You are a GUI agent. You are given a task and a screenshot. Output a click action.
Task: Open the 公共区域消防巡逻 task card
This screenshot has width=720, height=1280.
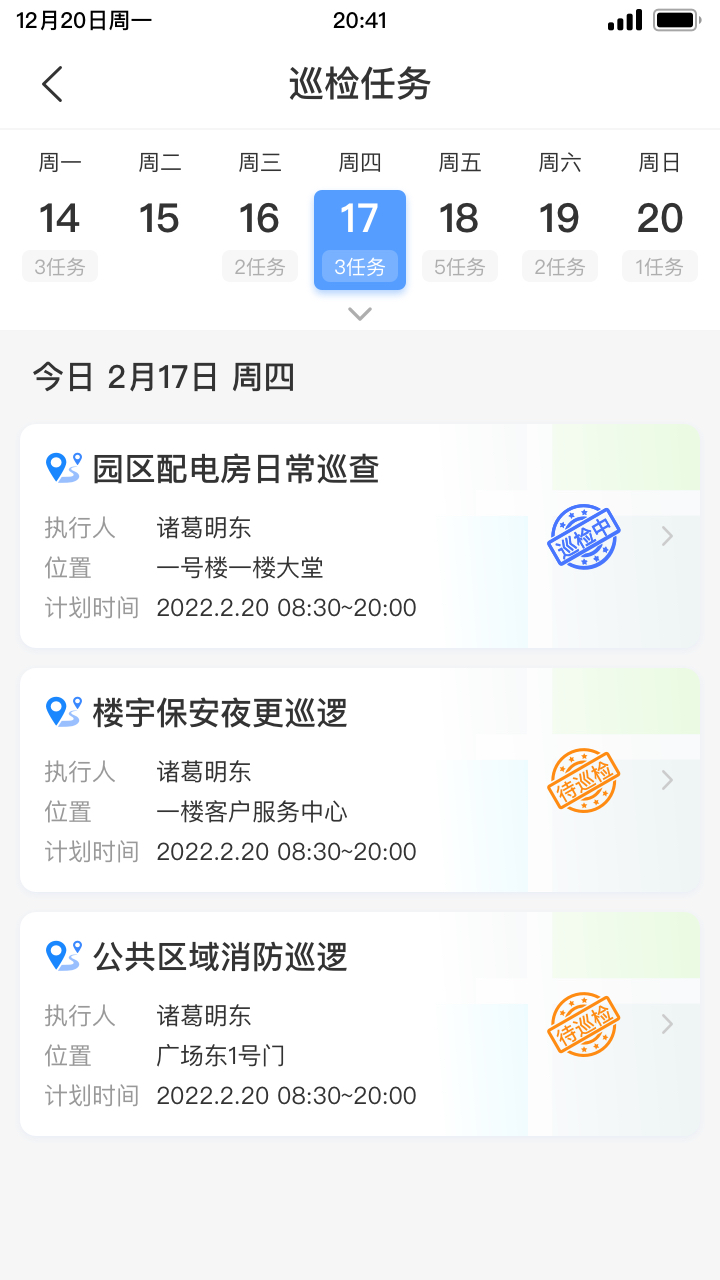point(360,1024)
